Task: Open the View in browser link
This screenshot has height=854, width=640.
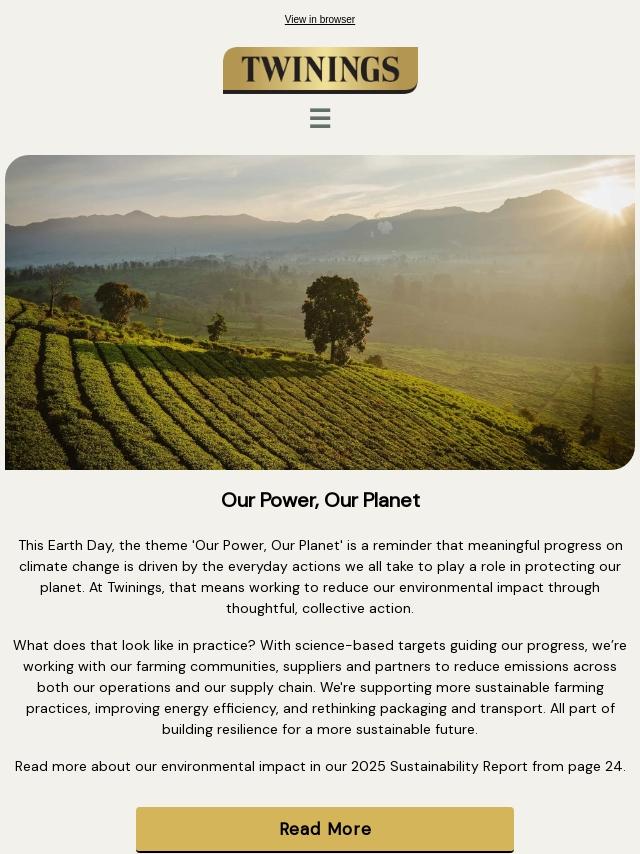Action: click(320, 20)
